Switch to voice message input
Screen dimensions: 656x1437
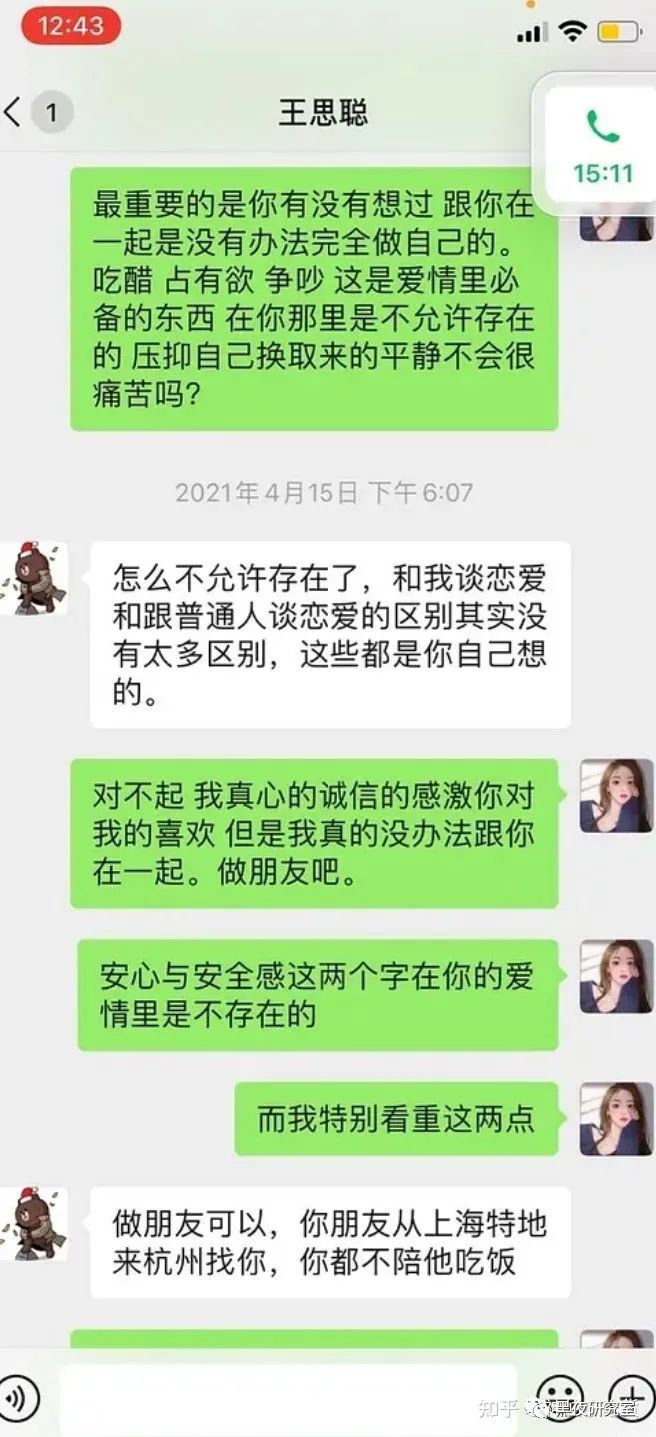pyautogui.click(x=17, y=1397)
